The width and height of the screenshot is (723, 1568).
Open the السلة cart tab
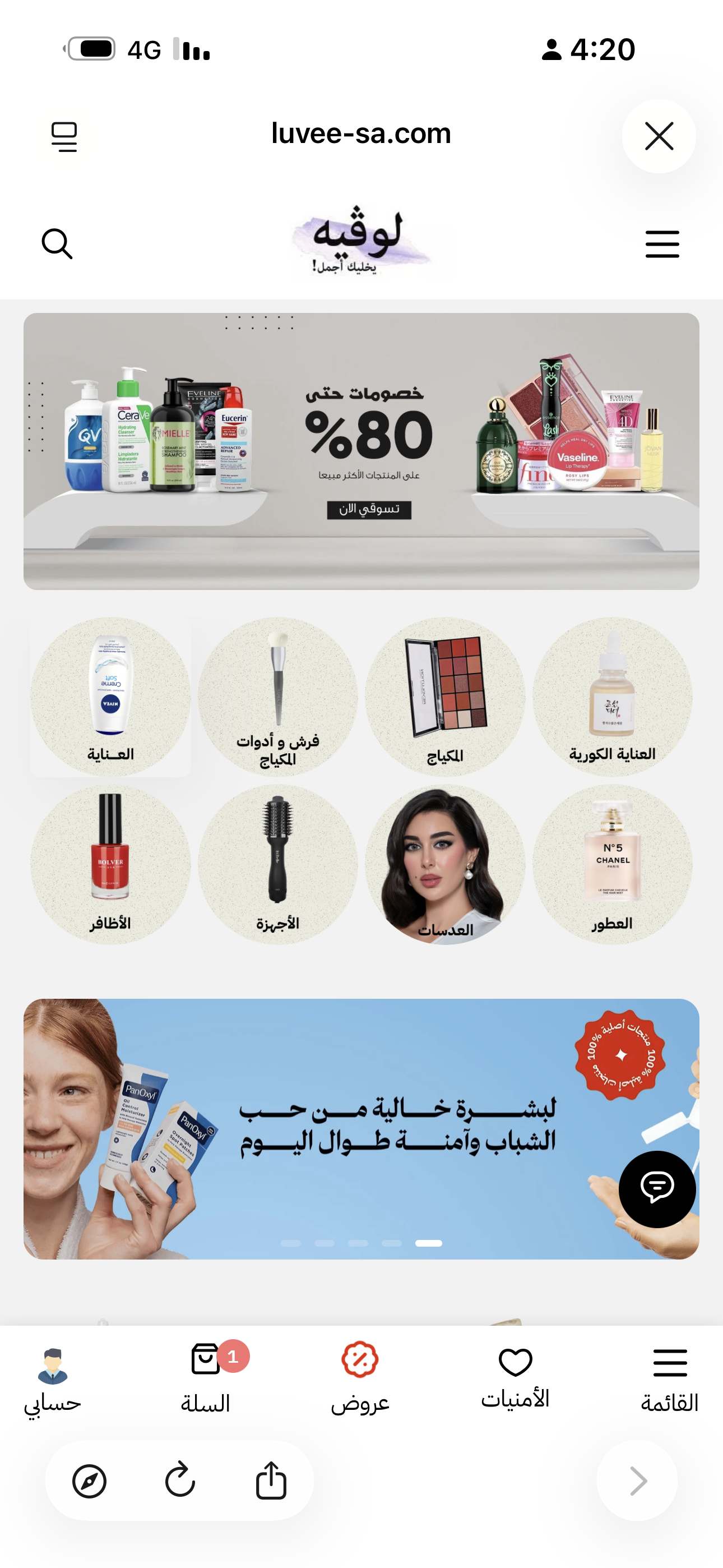206,1380
